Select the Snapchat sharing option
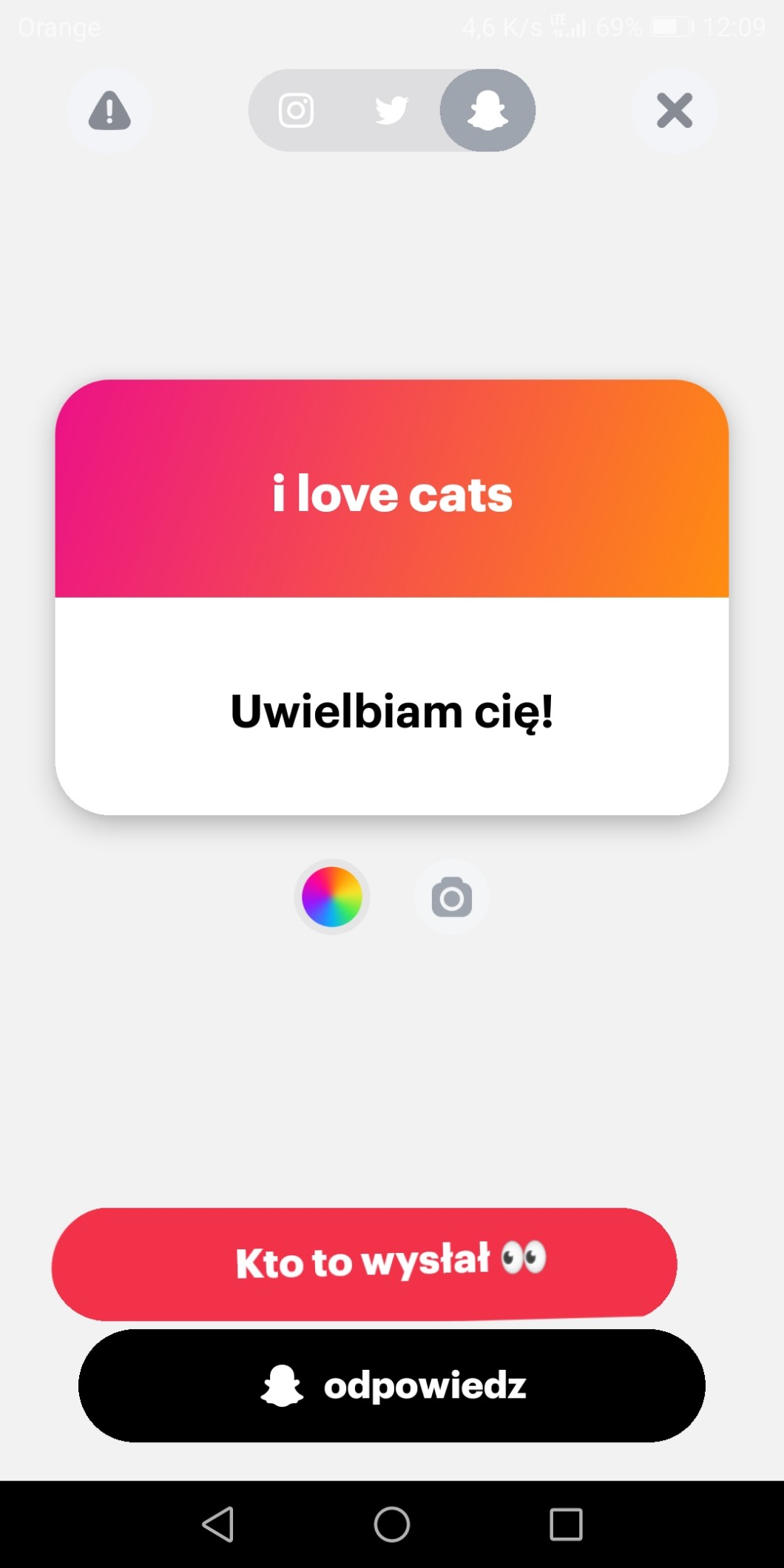The width and height of the screenshot is (784, 1568). (x=487, y=111)
